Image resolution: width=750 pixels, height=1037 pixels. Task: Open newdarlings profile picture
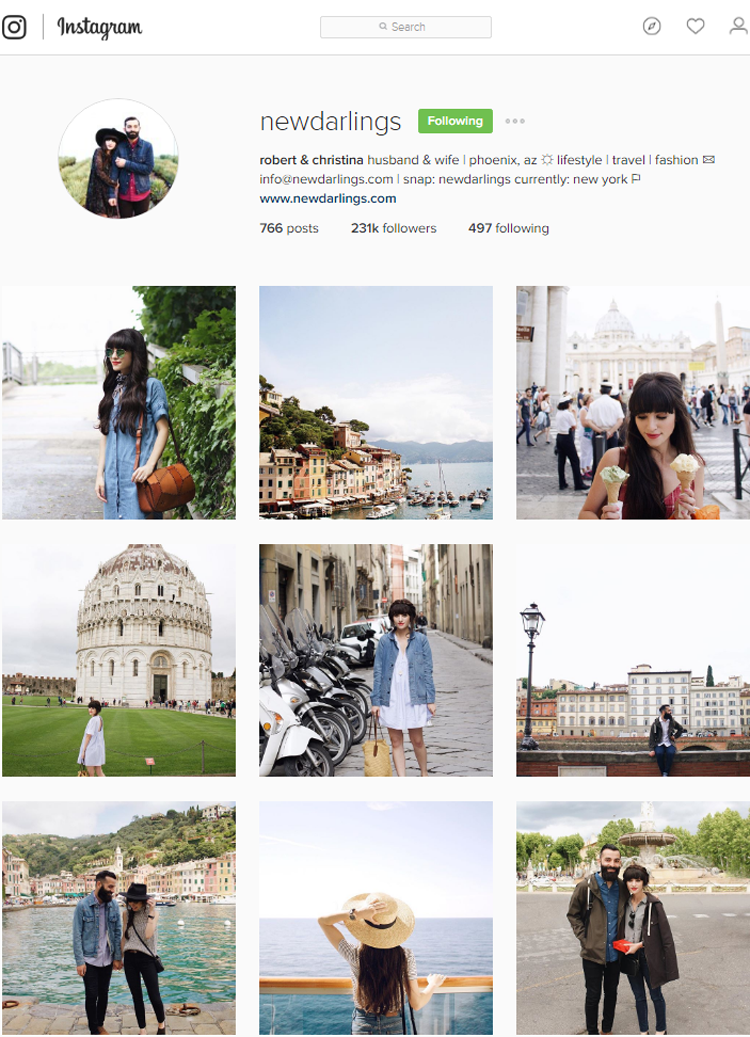[118, 158]
